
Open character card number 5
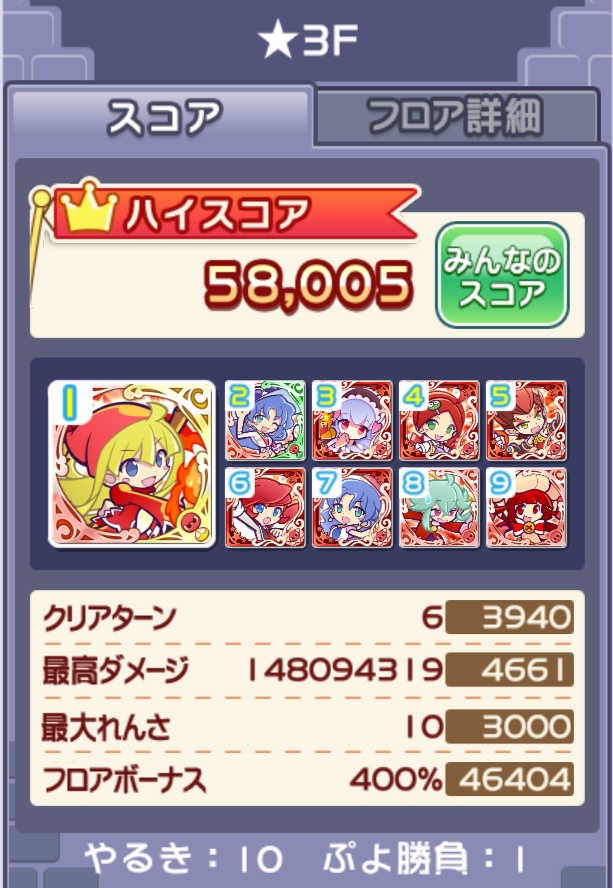coord(526,419)
